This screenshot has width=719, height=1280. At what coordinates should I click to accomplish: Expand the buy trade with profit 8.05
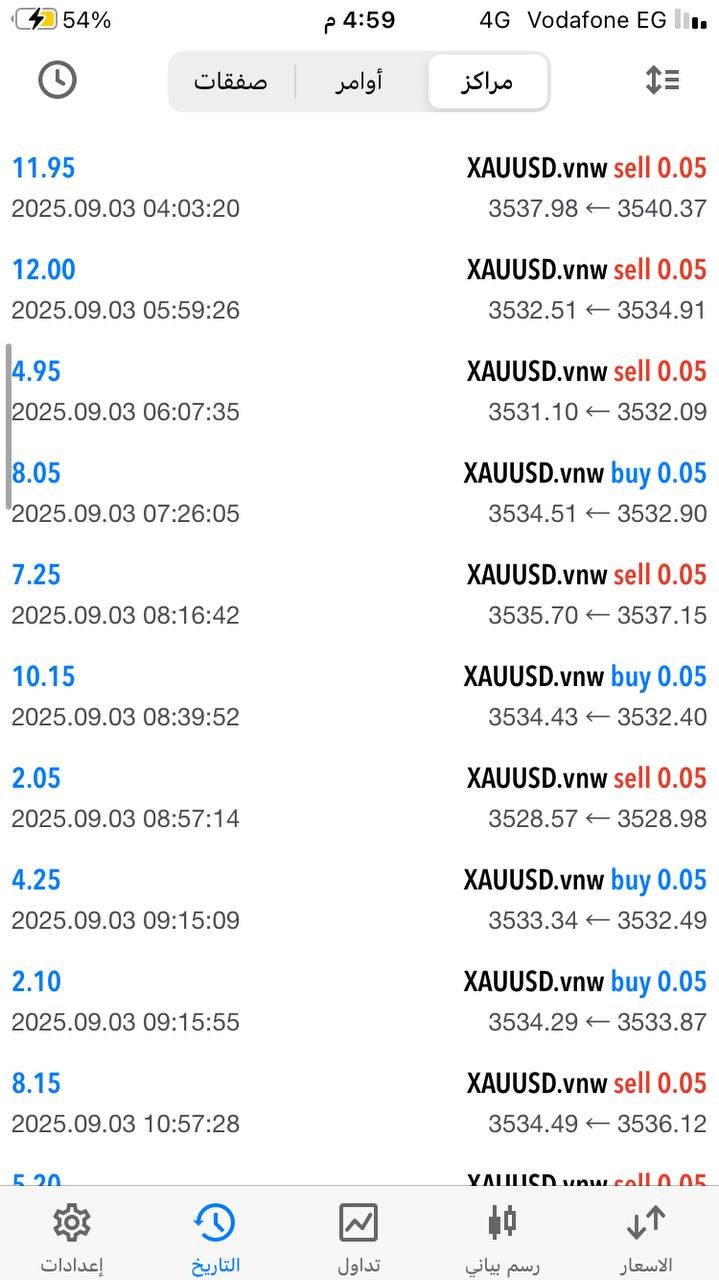[x=359, y=493]
